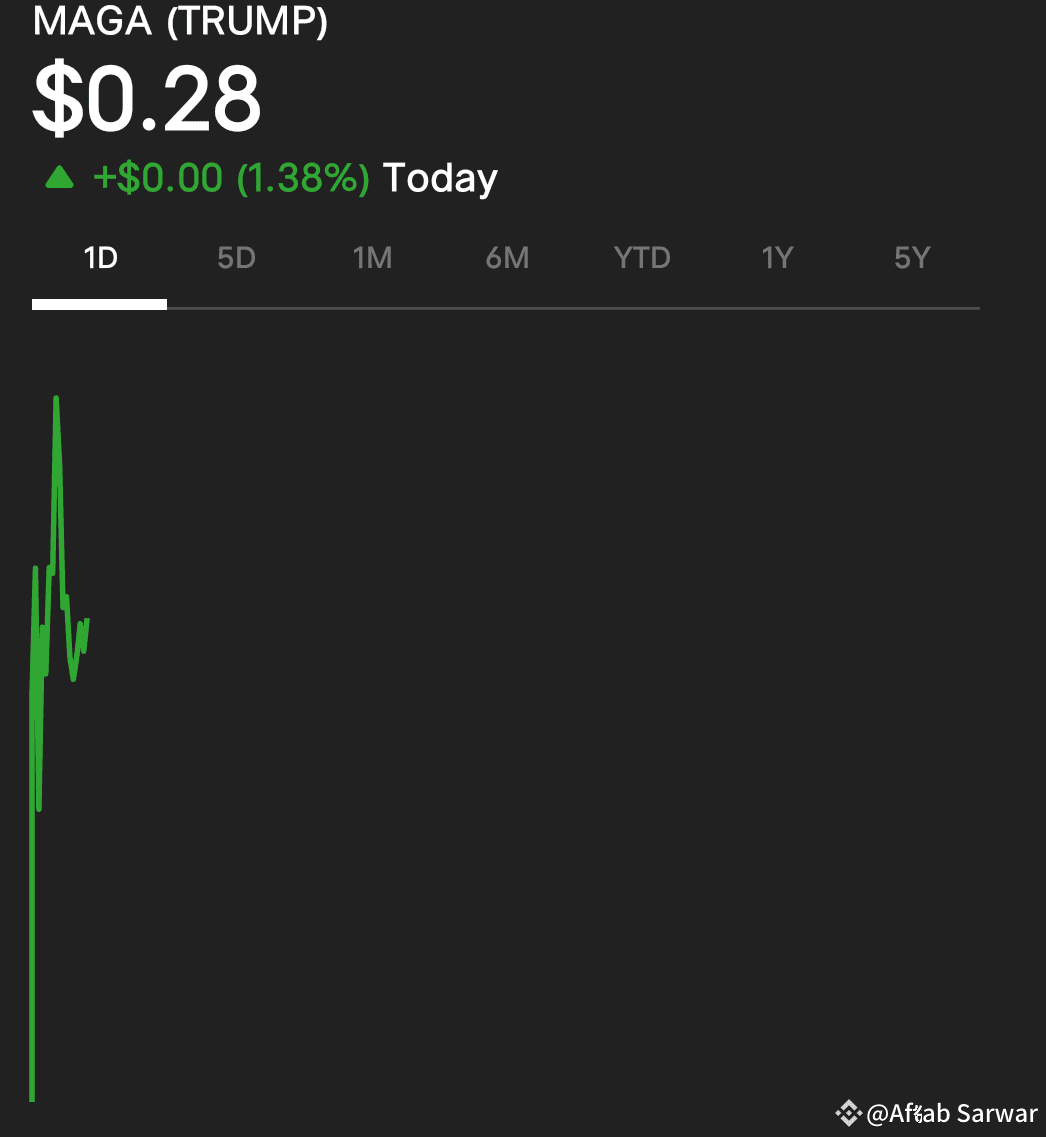1046x1137 pixels.
Task: Display the 5Y price history
Action: click(912, 259)
